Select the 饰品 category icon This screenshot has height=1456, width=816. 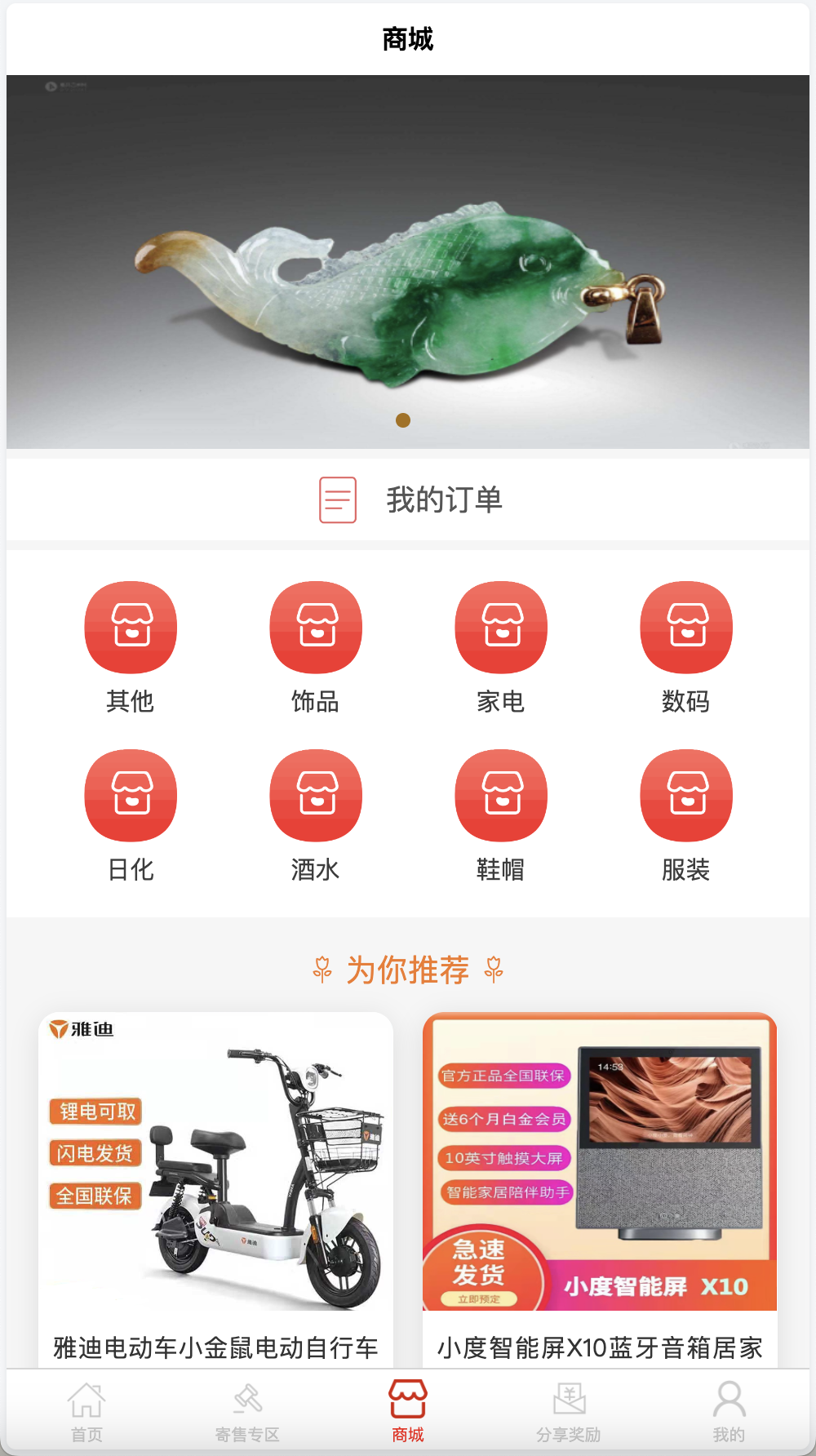(316, 627)
